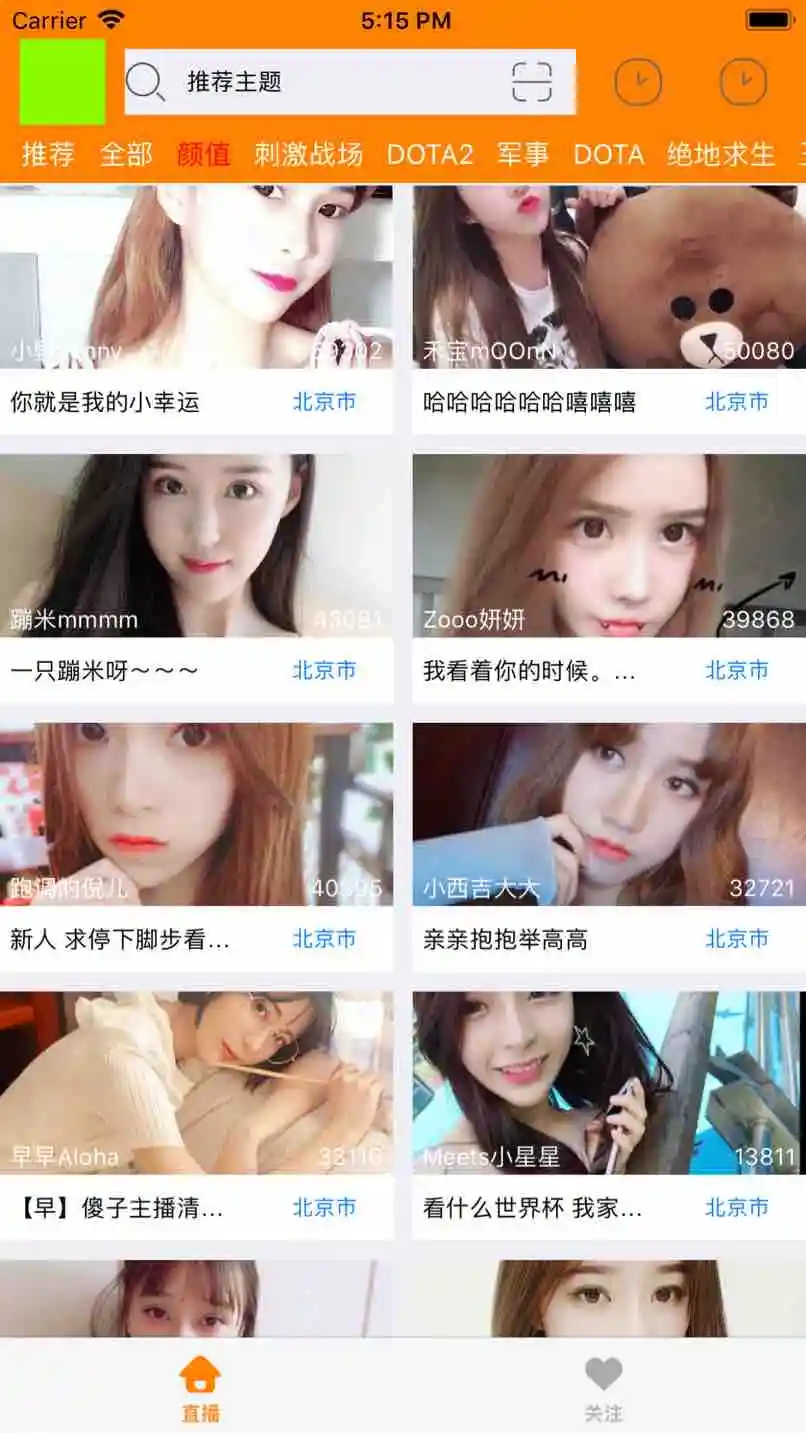
Task: Open the rightmost clock history icon
Action: pyautogui.click(x=743, y=82)
